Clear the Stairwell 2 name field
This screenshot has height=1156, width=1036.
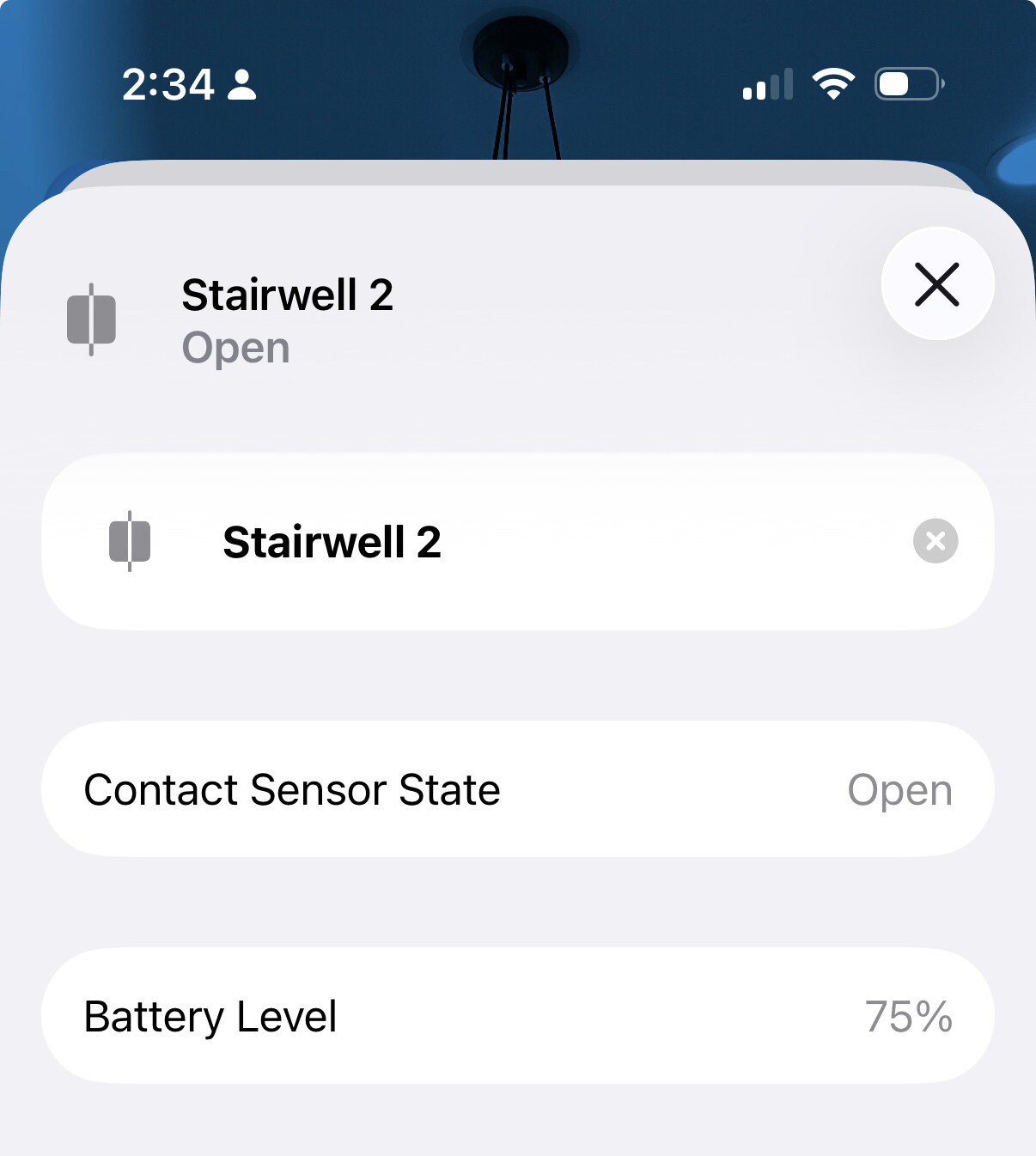click(935, 541)
